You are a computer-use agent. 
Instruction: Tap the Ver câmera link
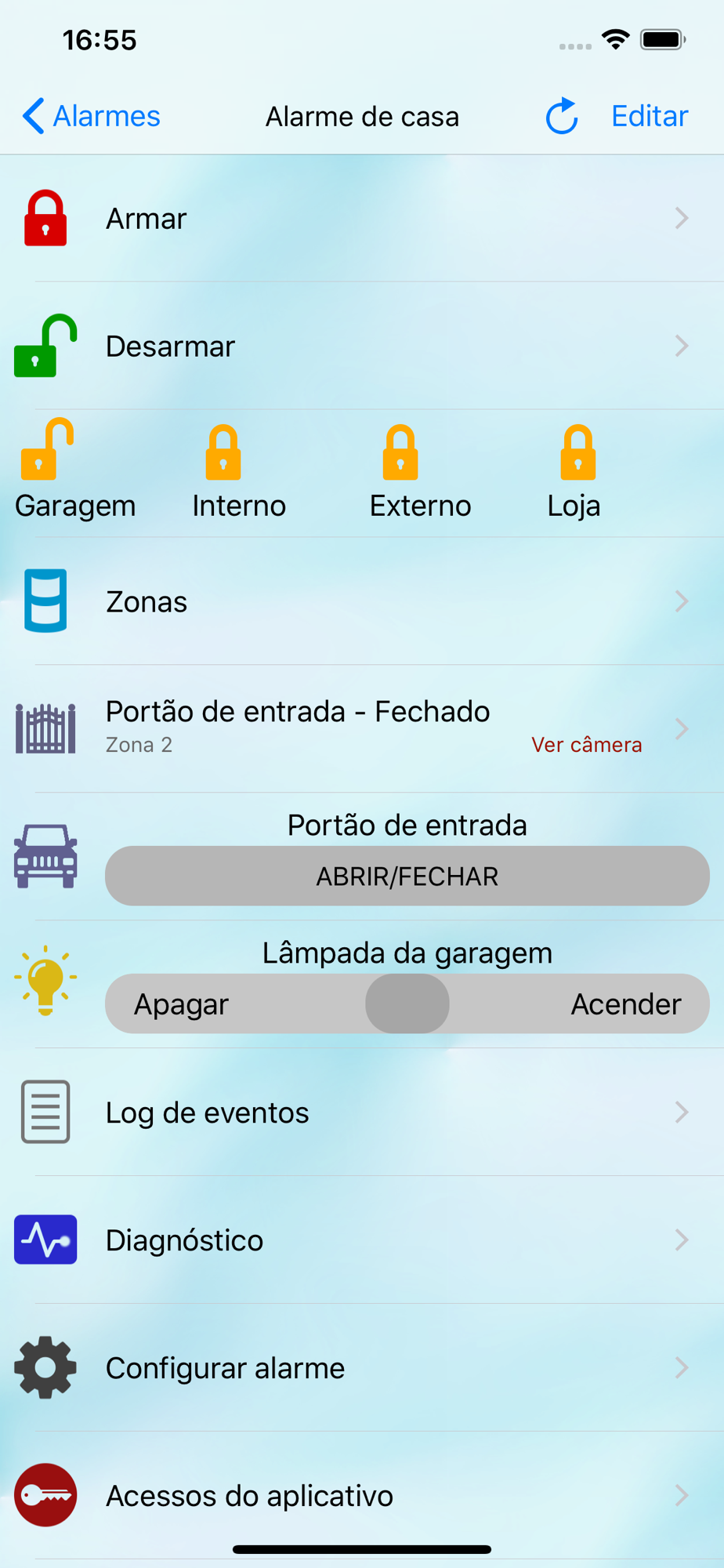click(587, 745)
